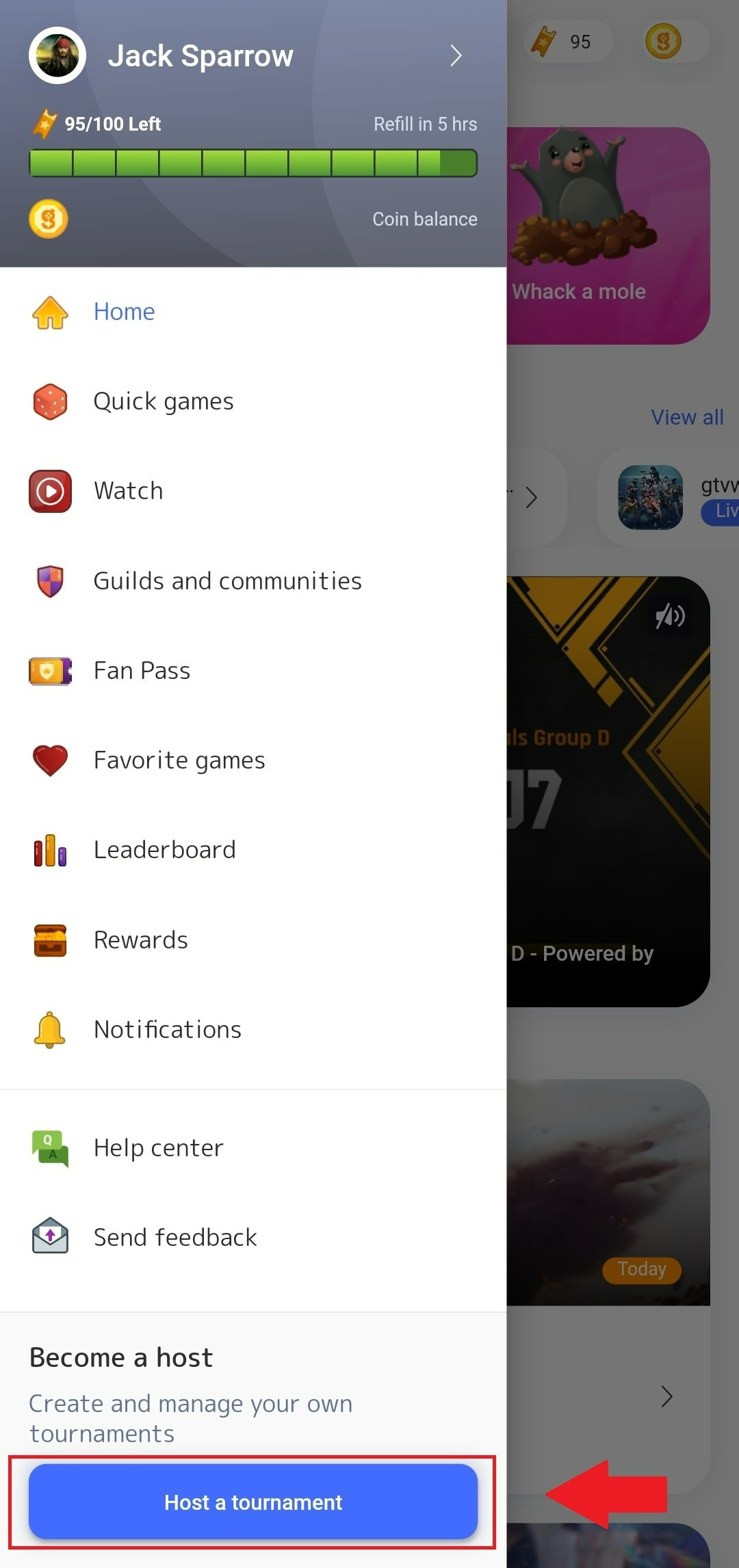Screen dimensions: 739x1568
Task: Open the Whack a mole game card
Action: [608, 236]
